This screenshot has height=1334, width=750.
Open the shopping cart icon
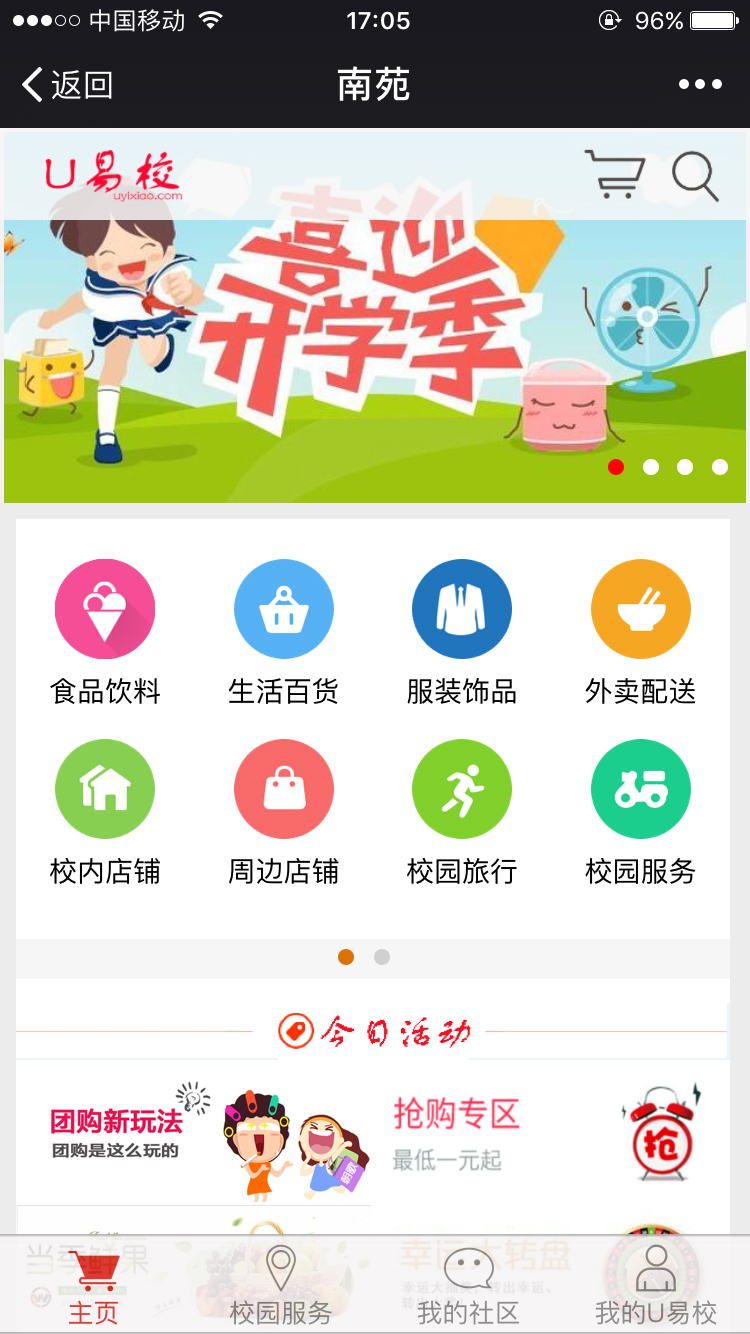[614, 174]
